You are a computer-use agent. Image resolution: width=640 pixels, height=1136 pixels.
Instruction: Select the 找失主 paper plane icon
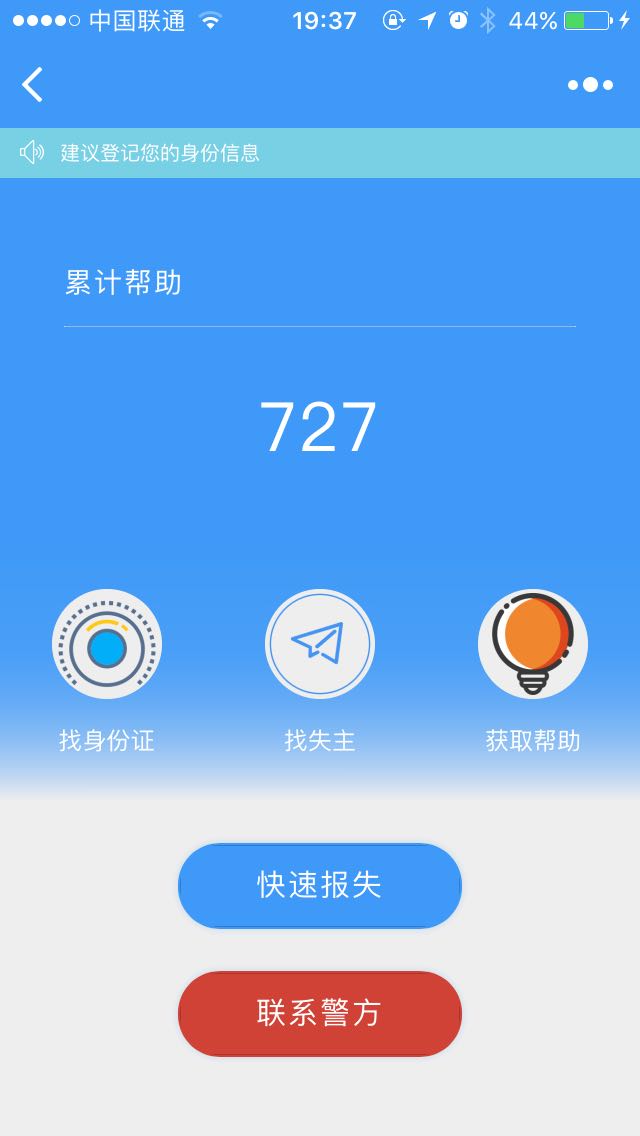tap(320, 645)
